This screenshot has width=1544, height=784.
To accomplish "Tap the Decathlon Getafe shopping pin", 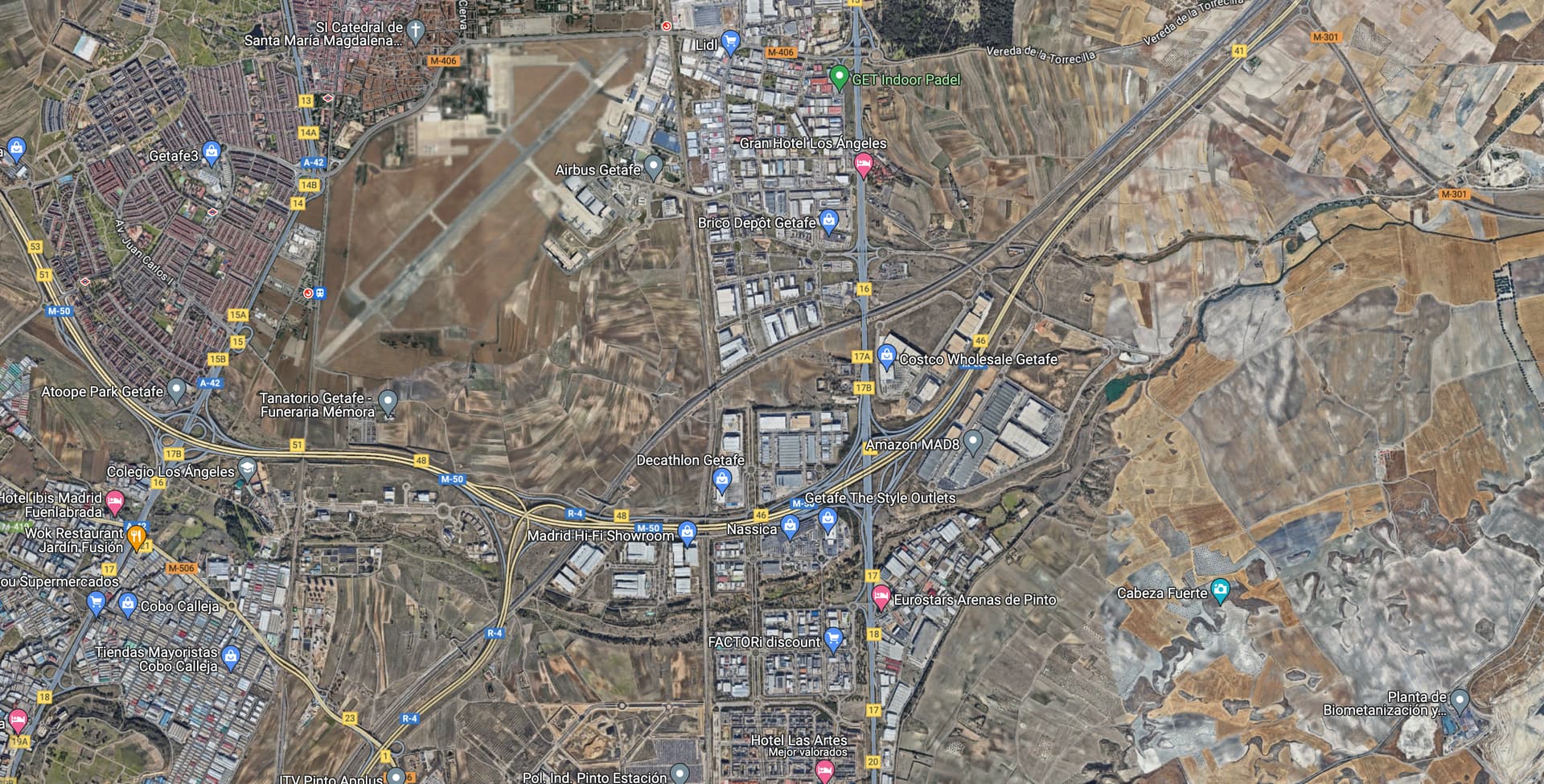I will [721, 480].
